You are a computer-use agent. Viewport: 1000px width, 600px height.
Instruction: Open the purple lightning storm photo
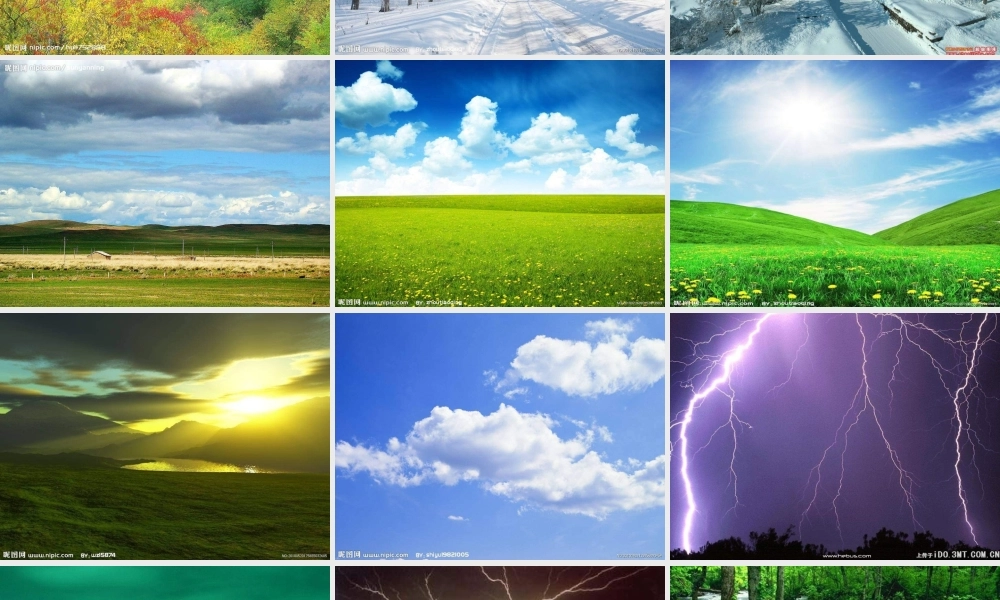point(834,436)
